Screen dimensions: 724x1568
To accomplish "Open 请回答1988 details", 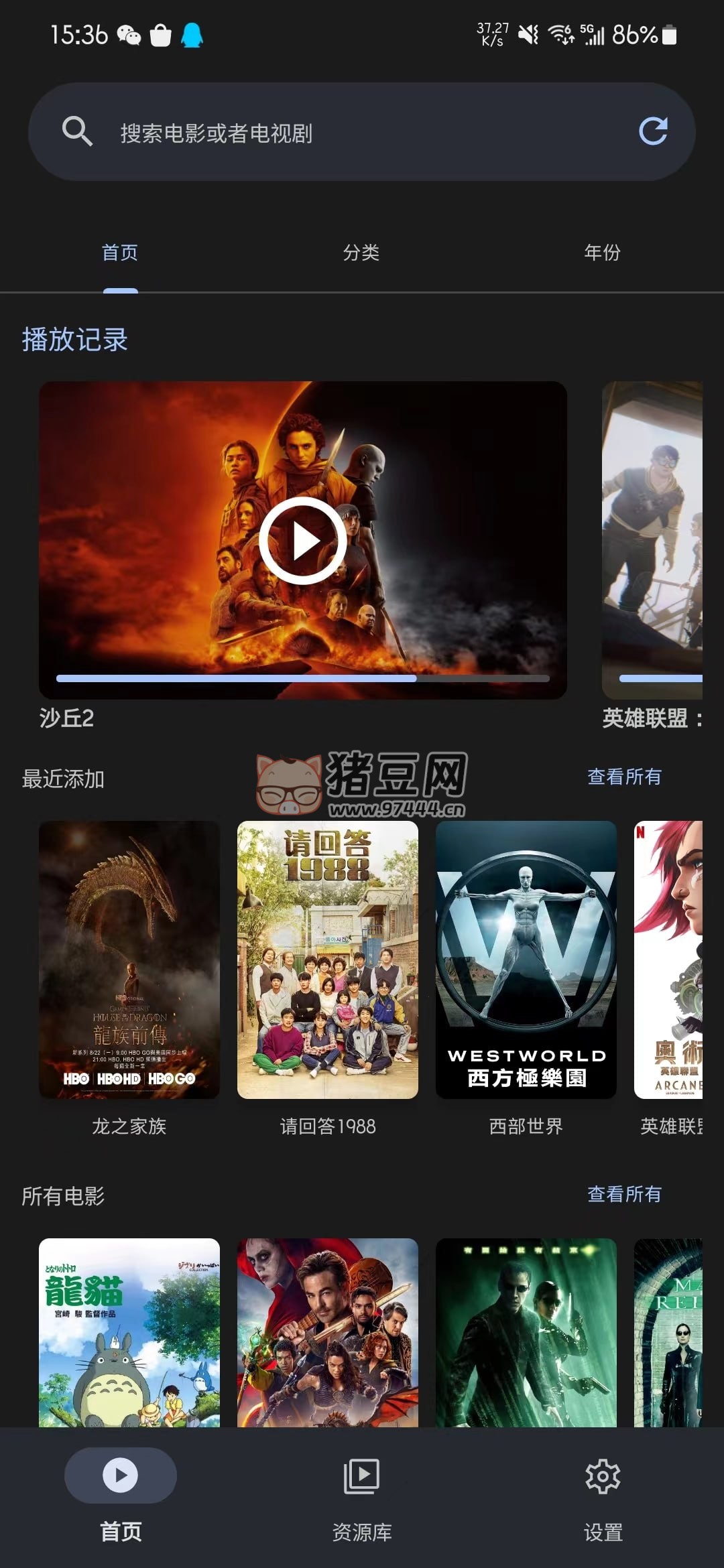I will (328, 960).
